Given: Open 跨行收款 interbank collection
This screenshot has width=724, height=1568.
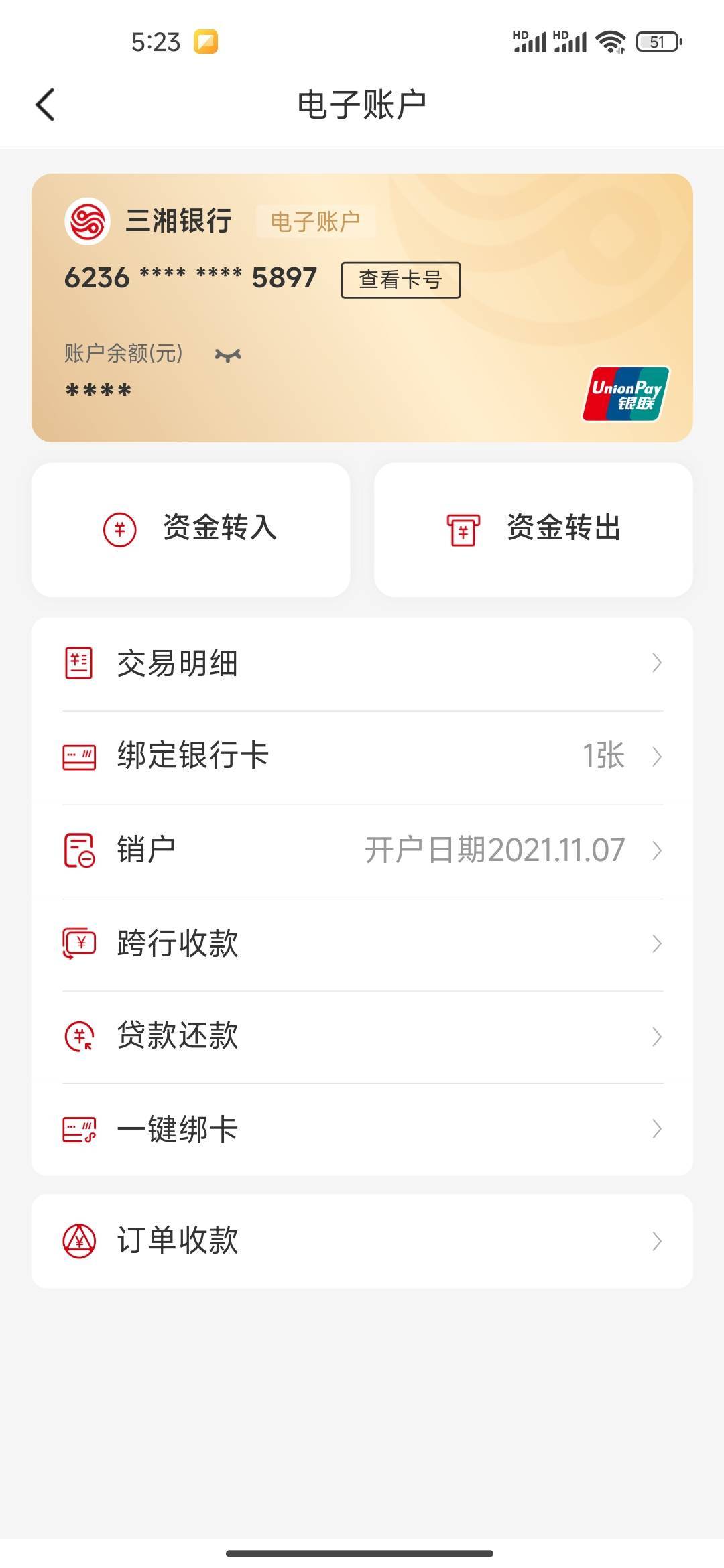Looking at the screenshot, I should point(362,943).
